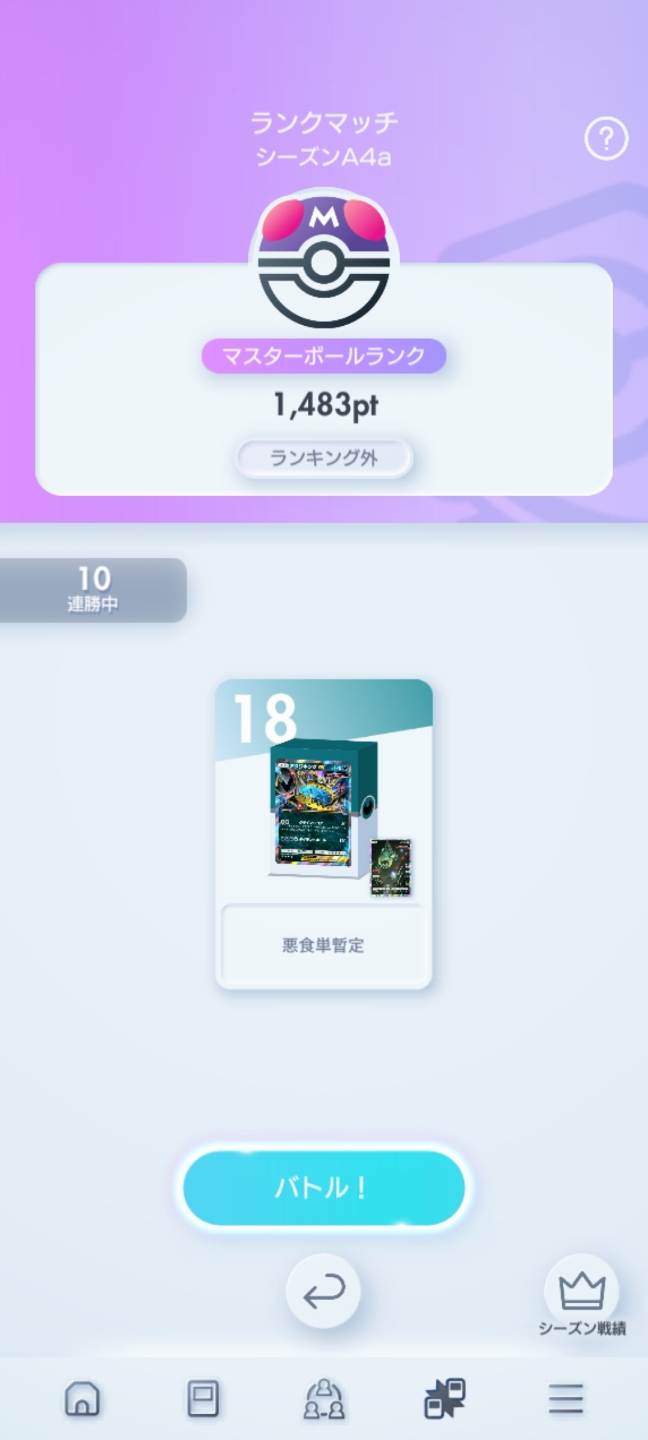648x1440 pixels.
Task: Tap the ランキング外 ranking button
Action: (x=323, y=459)
